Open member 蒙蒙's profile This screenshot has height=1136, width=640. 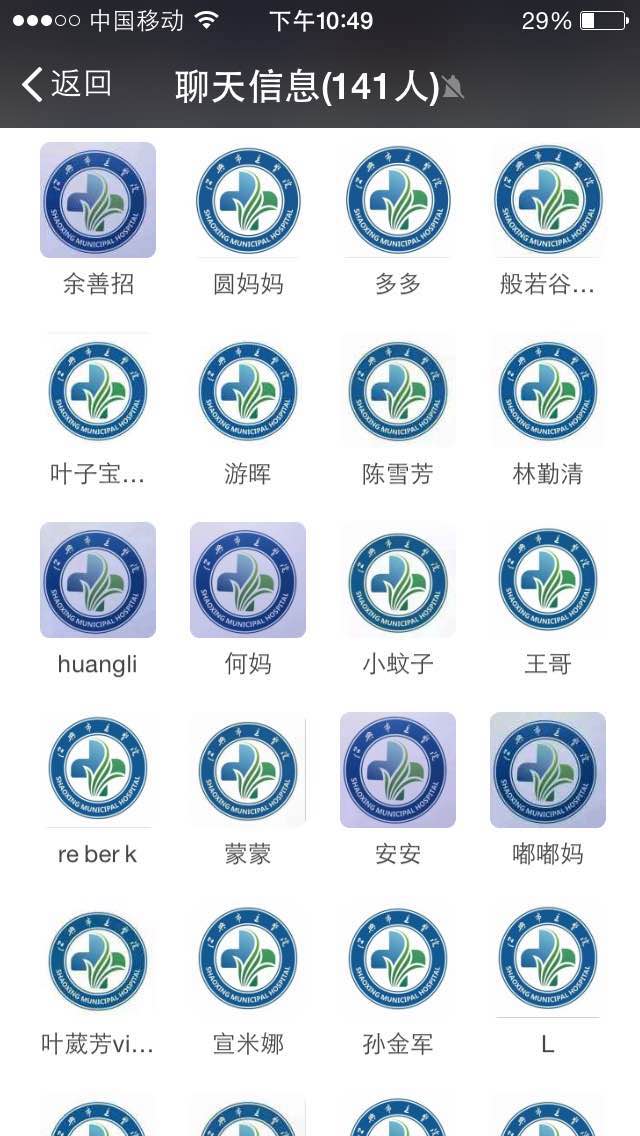click(x=248, y=770)
